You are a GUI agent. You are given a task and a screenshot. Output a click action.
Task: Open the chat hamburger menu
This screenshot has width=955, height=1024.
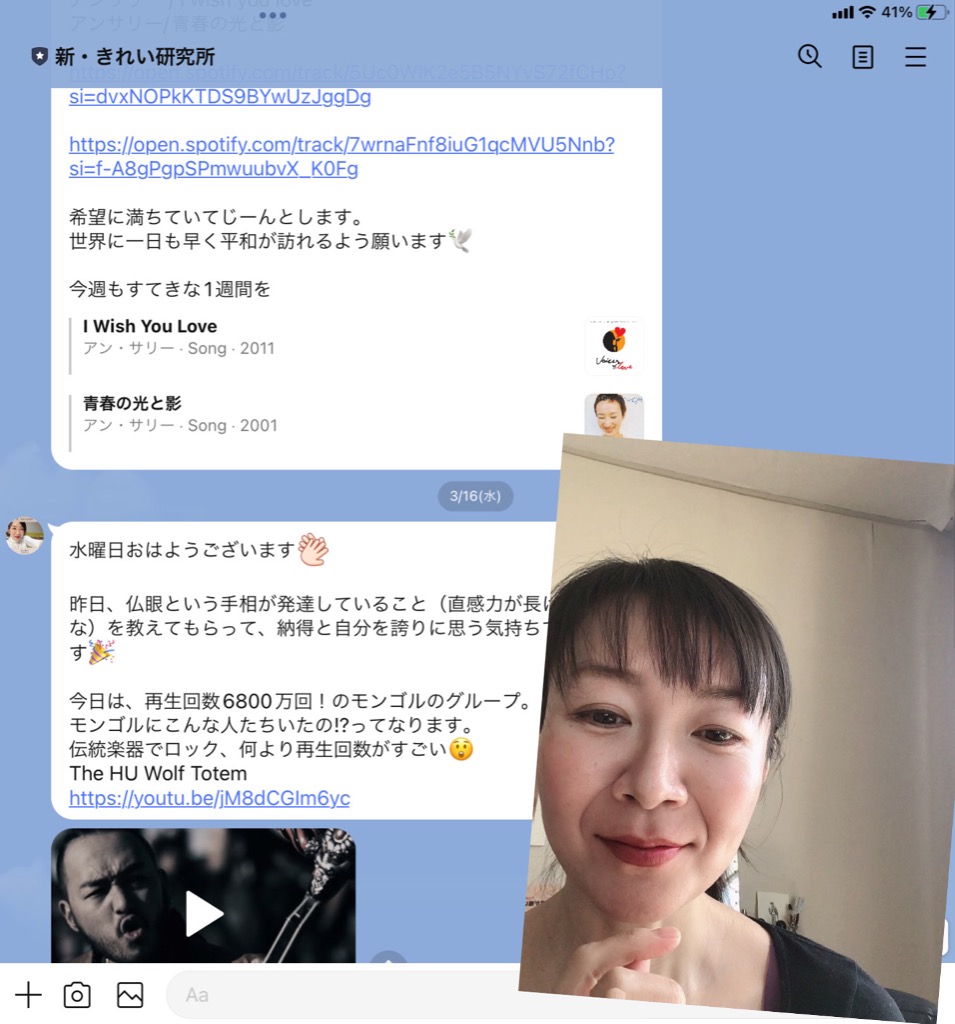pos(915,57)
